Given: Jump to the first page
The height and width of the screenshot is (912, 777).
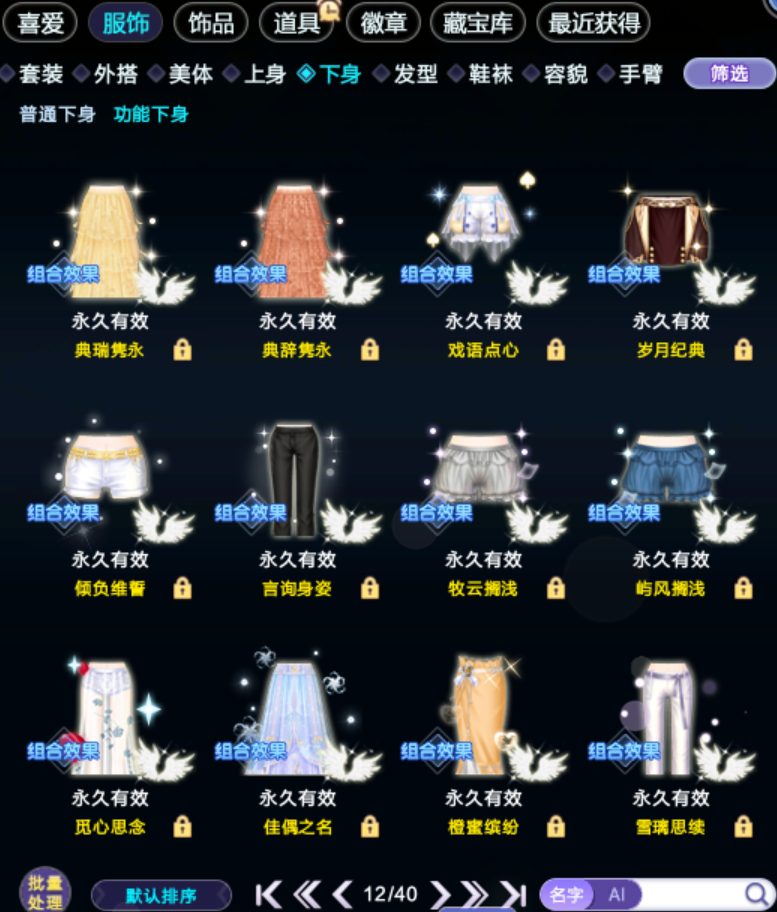Looking at the screenshot, I should coord(268,895).
